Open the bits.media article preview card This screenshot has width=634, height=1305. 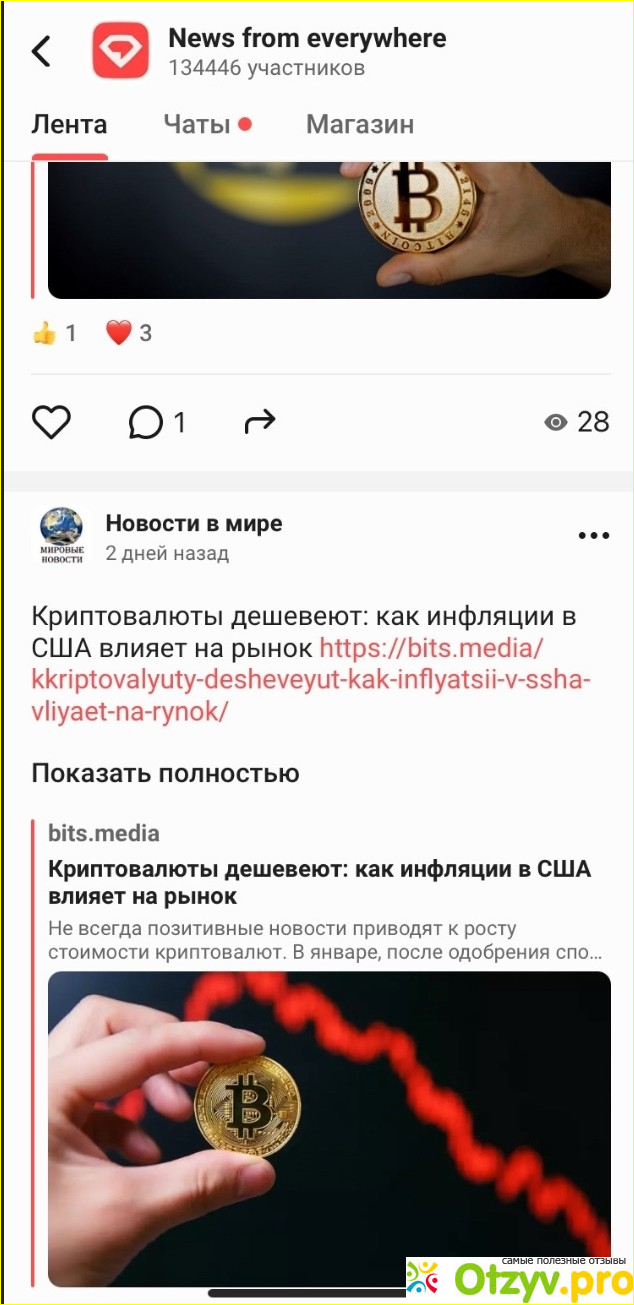[328, 882]
